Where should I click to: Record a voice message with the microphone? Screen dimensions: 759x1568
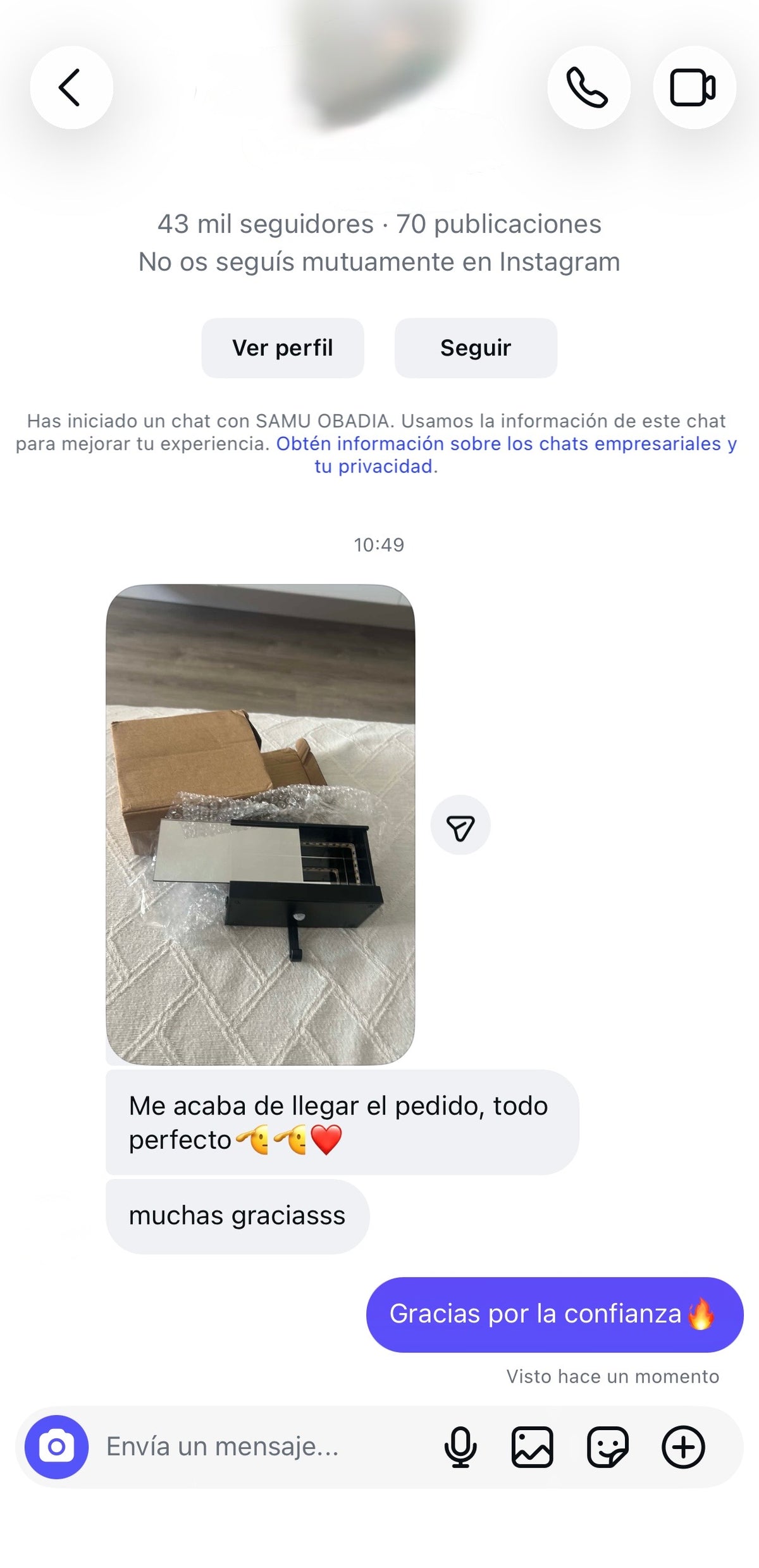pos(460,1447)
